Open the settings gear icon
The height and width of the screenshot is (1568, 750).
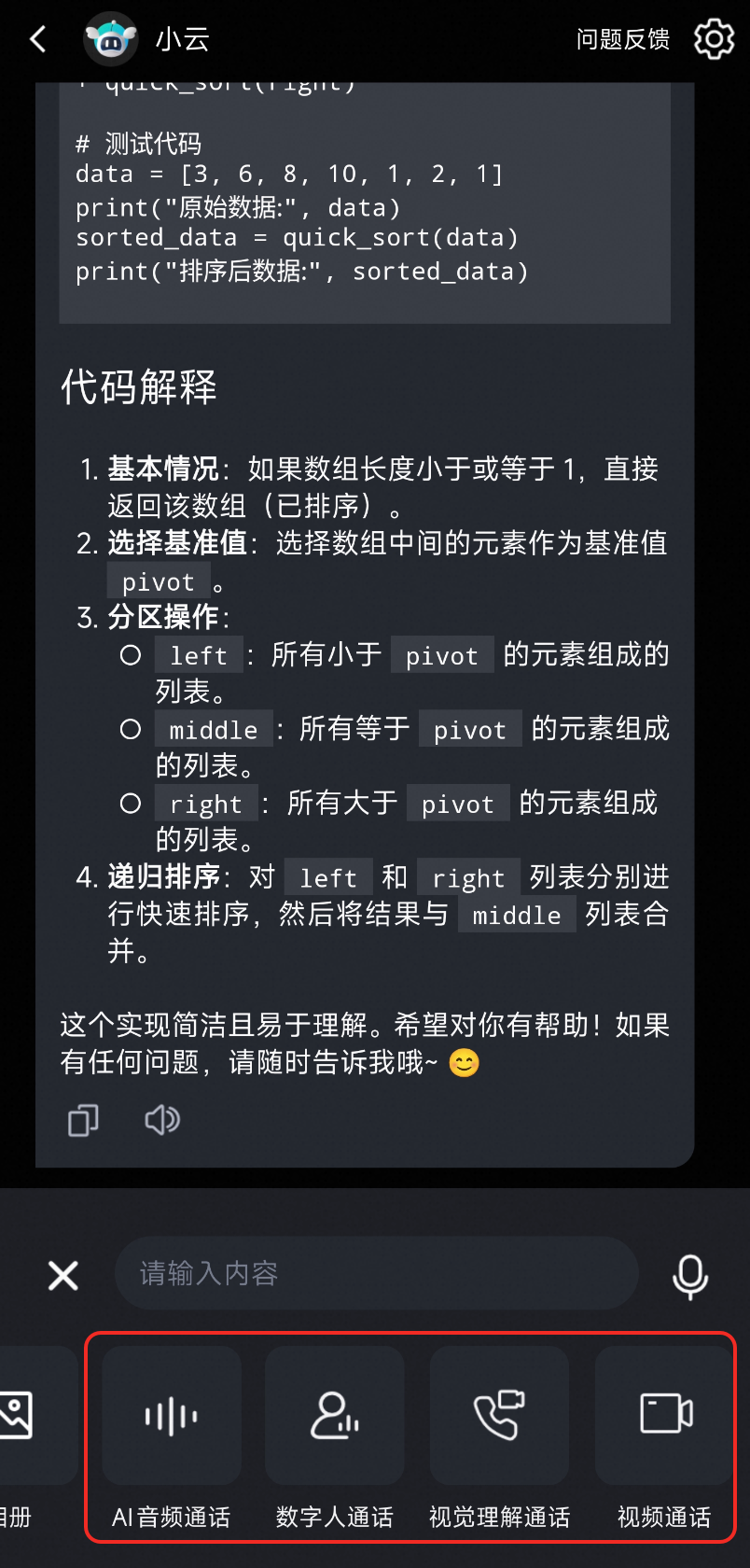(715, 39)
